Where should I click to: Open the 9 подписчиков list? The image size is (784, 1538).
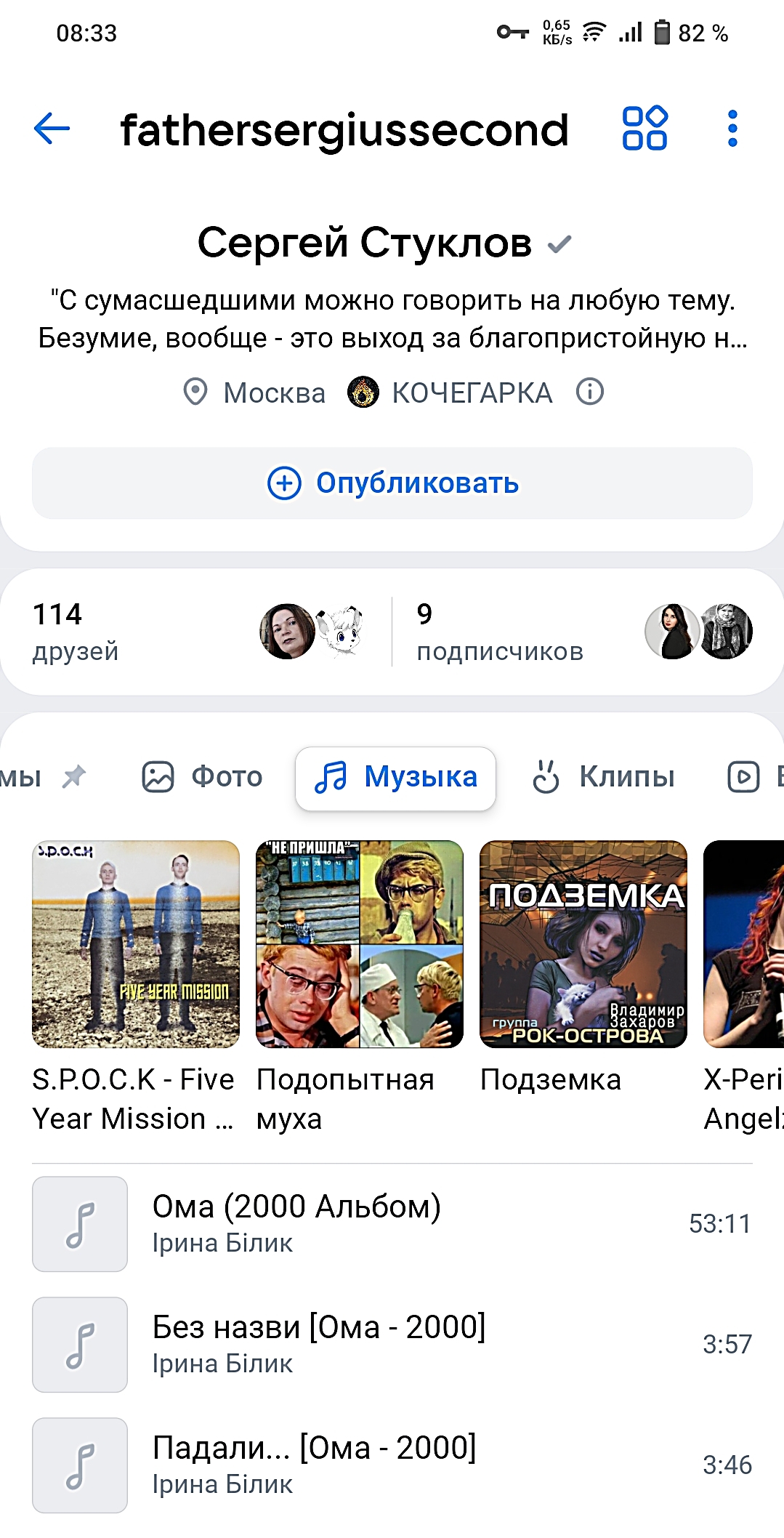click(581, 632)
